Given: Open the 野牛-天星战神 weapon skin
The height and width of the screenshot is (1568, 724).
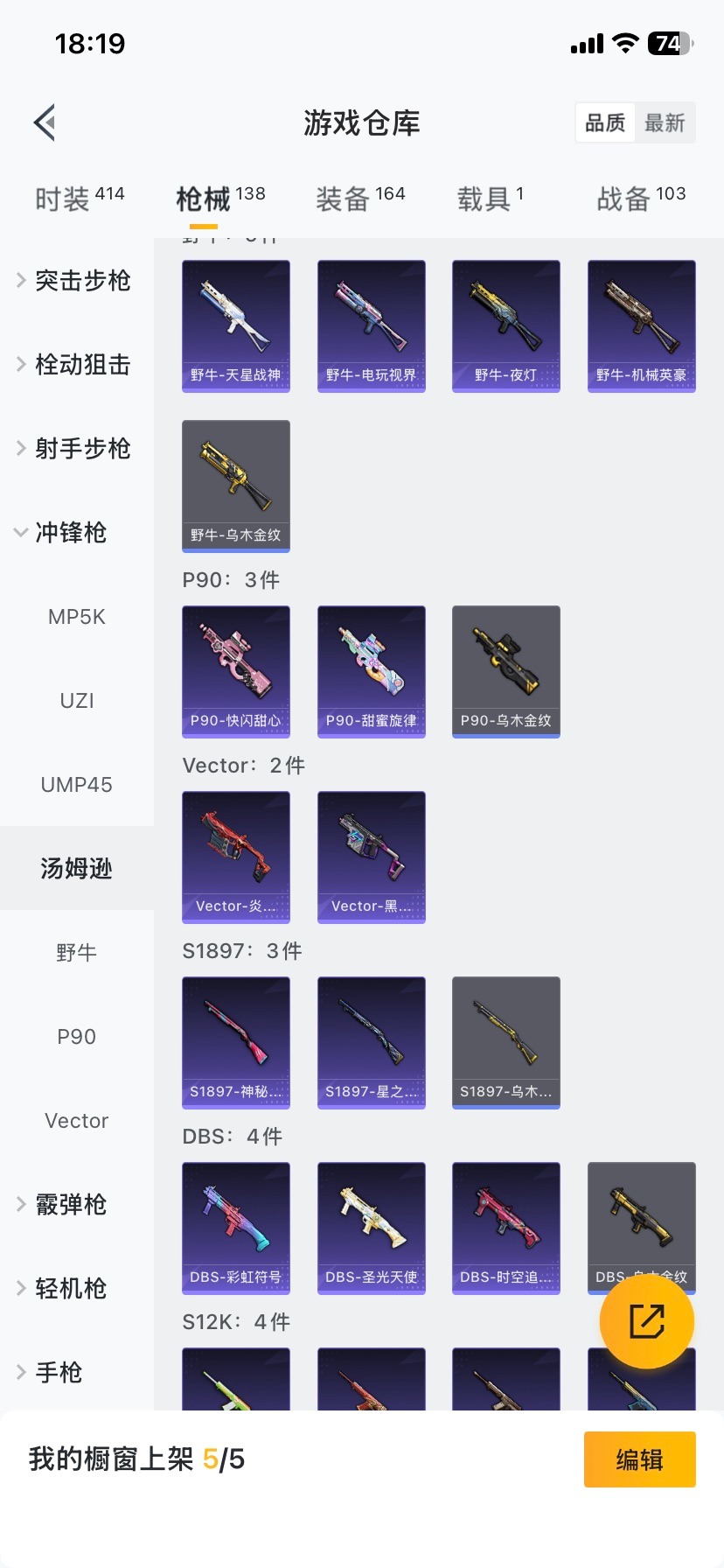Looking at the screenshot, I should coord(235,325).
